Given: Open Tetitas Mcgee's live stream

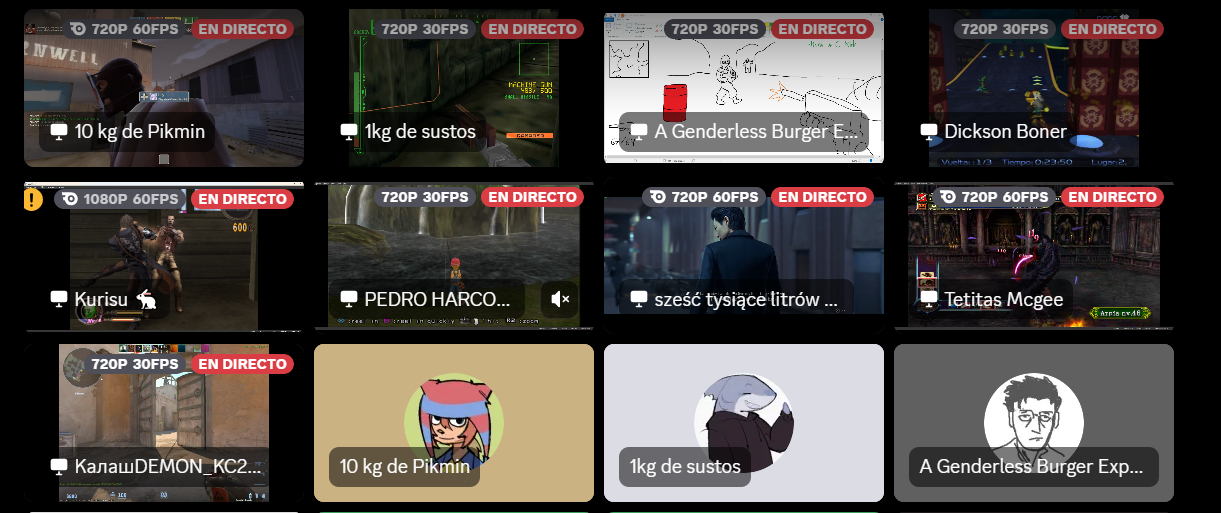Looking at the screenshot, I should pos(1033,256).
